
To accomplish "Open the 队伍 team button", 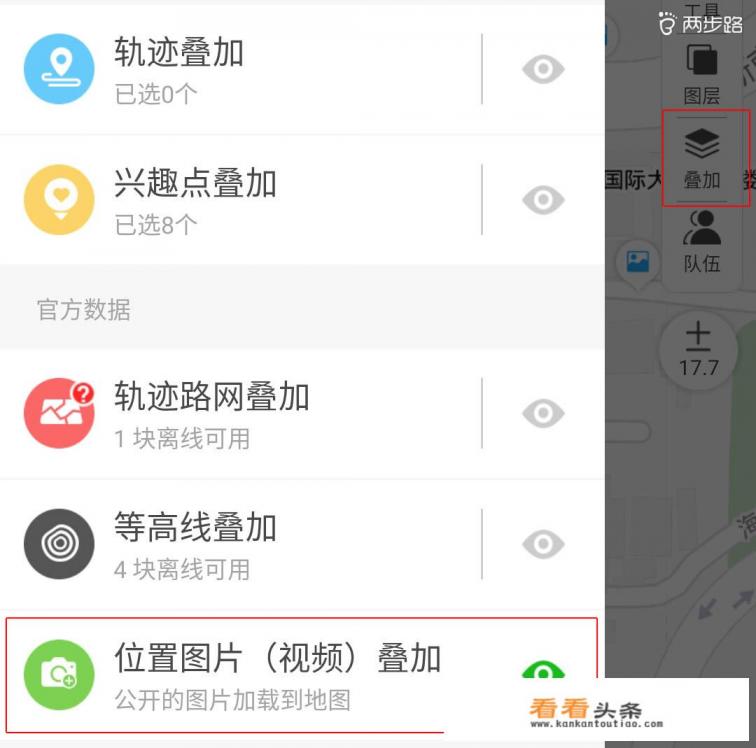I will tap(702, 242).
